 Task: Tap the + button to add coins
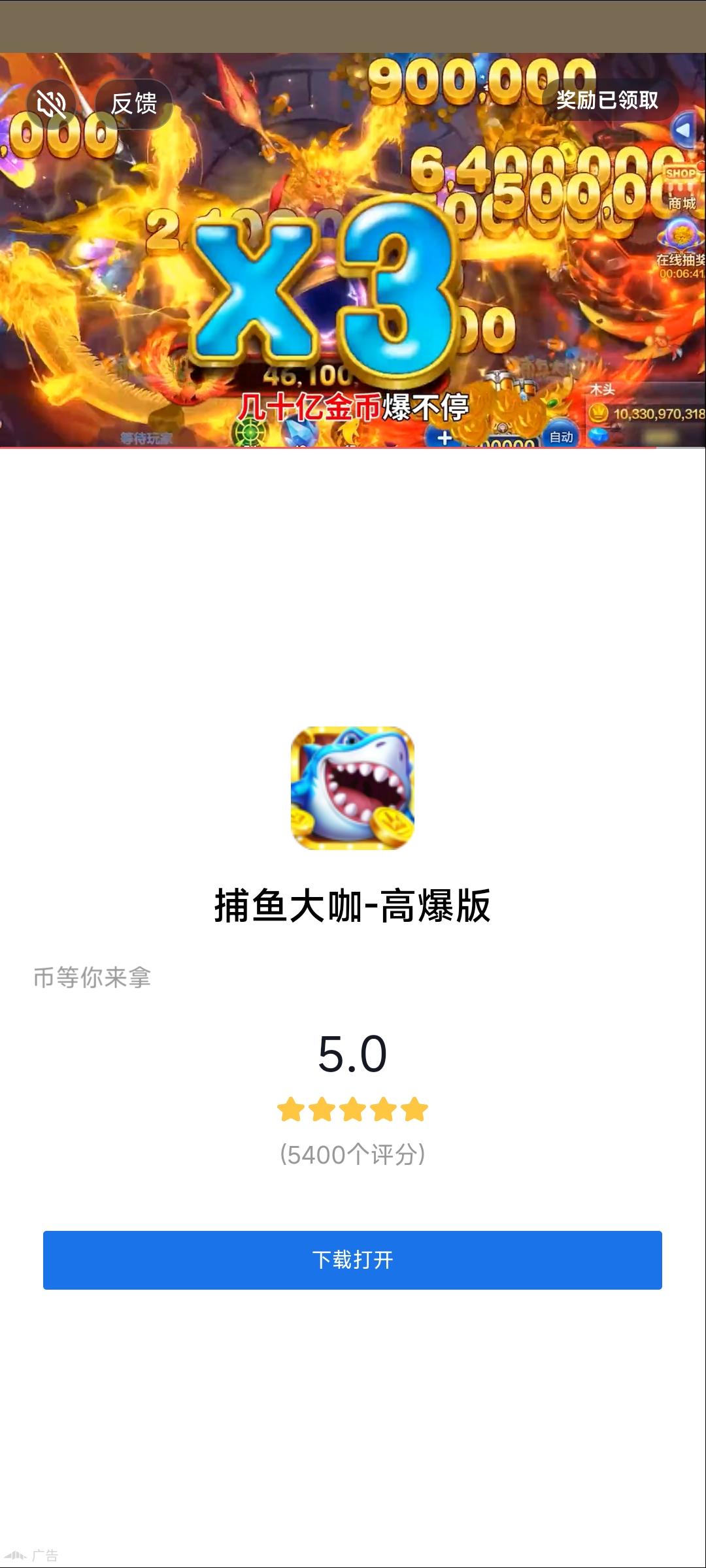pyautogui.click(x=445, y=436)
